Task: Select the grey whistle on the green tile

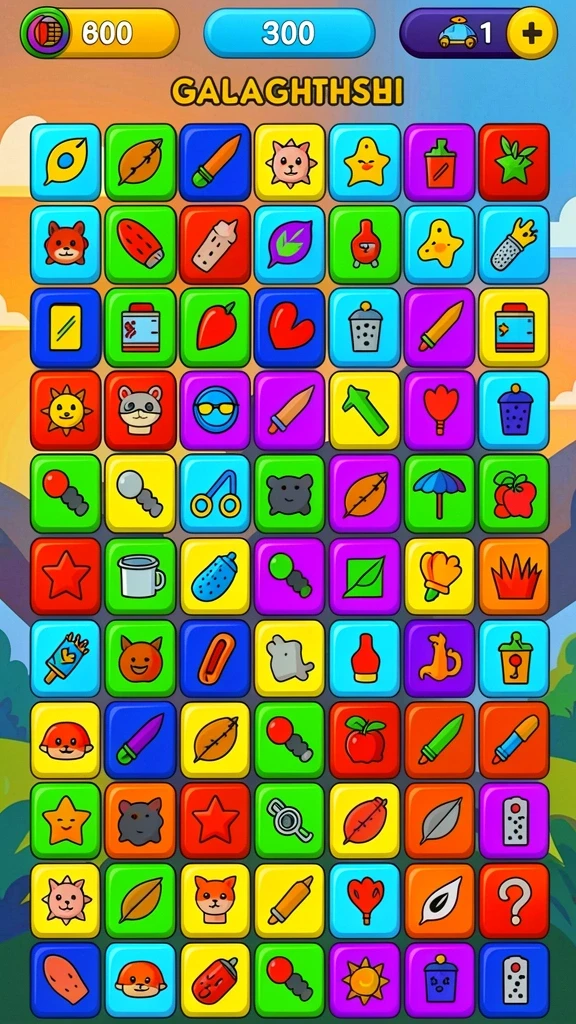Action: click(289, 821)
